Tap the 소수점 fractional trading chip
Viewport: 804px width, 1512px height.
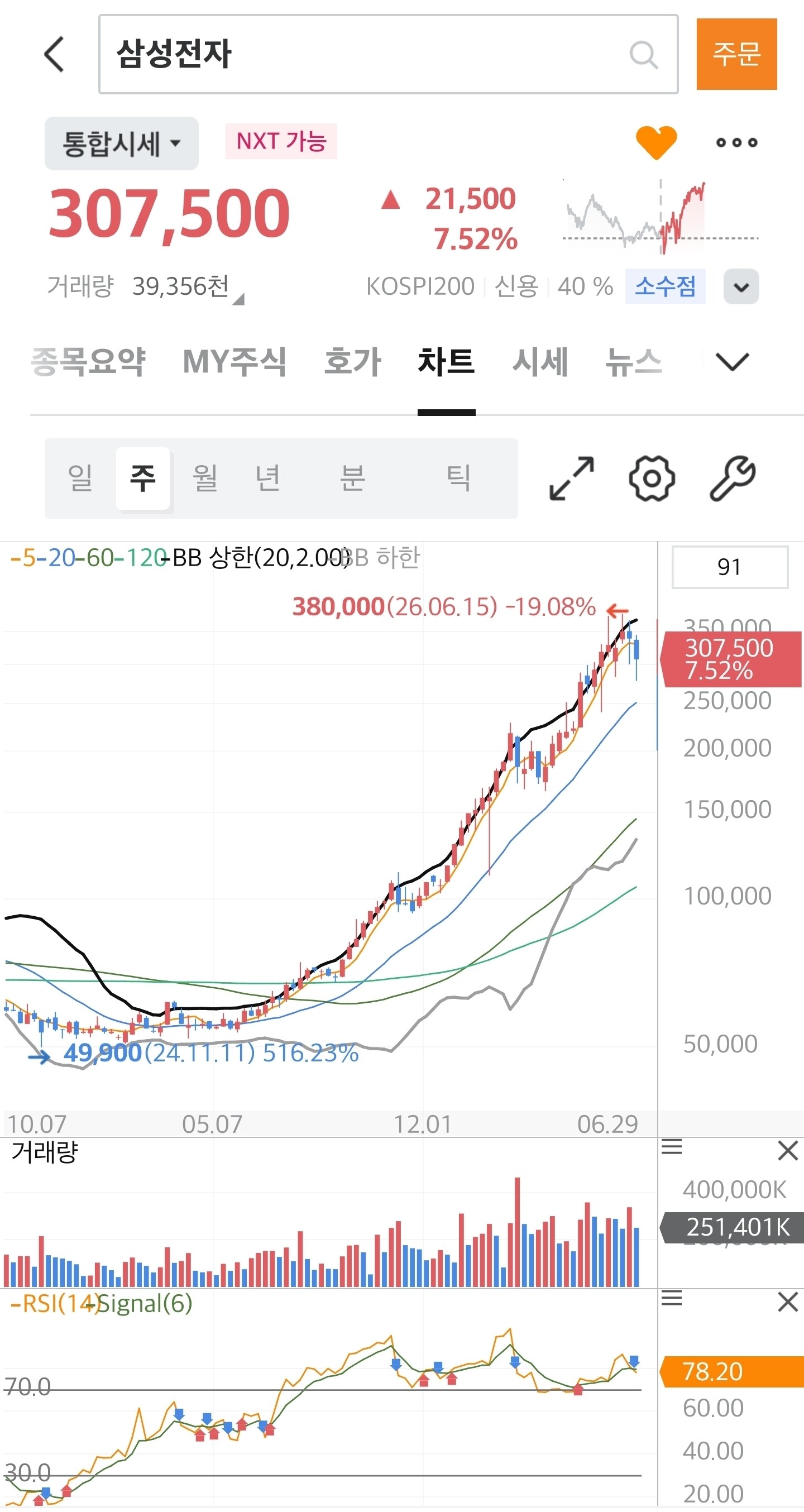point(665,286)
